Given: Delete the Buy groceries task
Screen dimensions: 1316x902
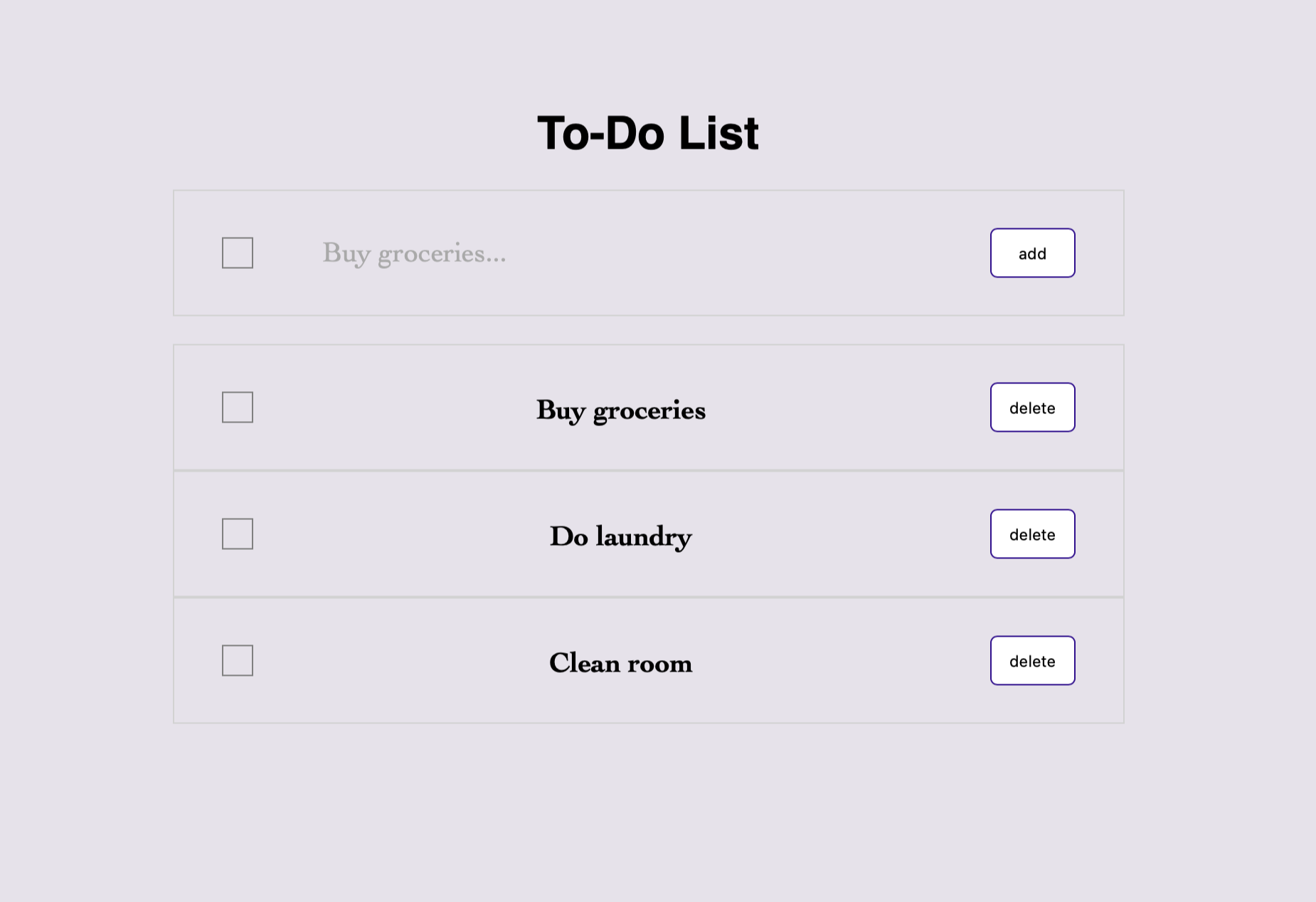Looking at the screenshot, I should (1032, 408).
